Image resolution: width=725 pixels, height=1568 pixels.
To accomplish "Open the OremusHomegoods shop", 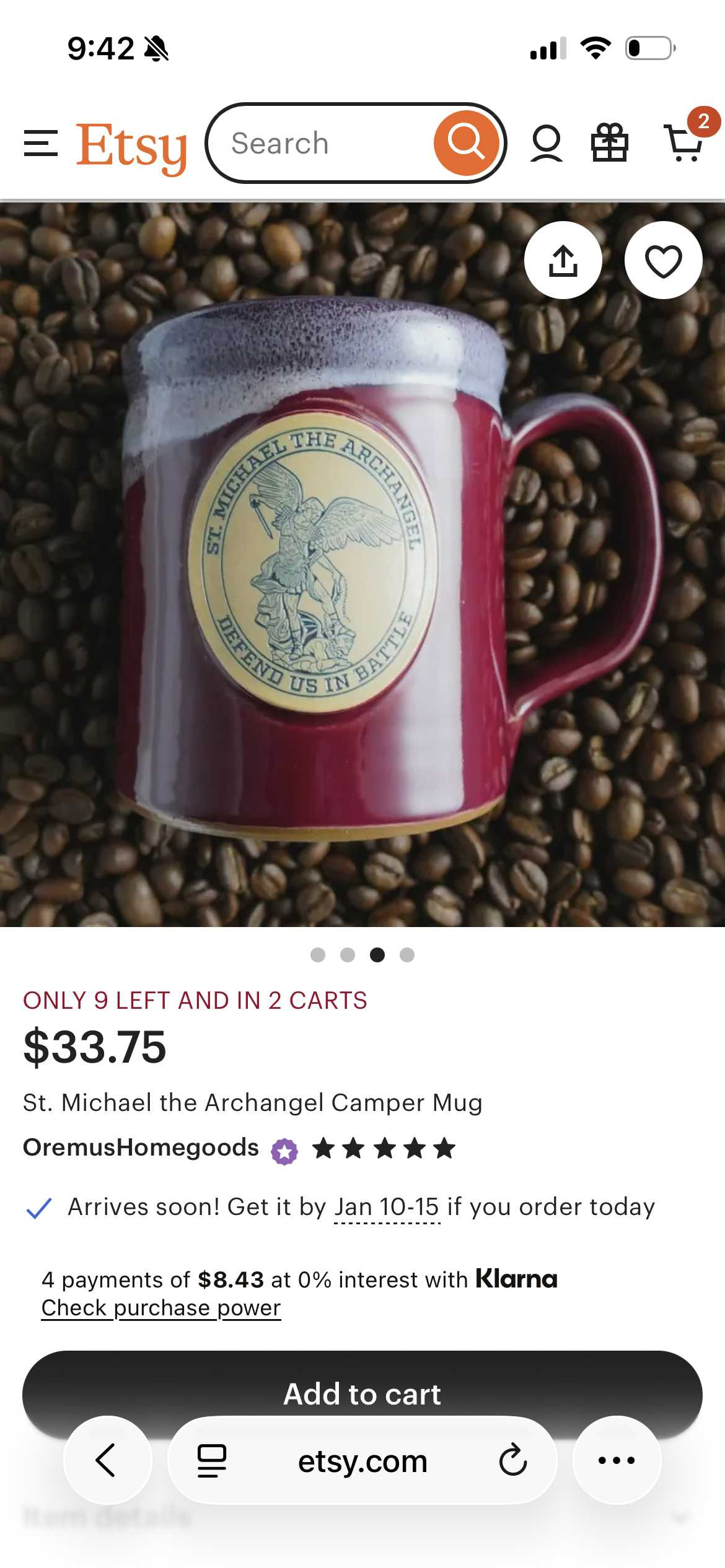I will (141, 1147).
